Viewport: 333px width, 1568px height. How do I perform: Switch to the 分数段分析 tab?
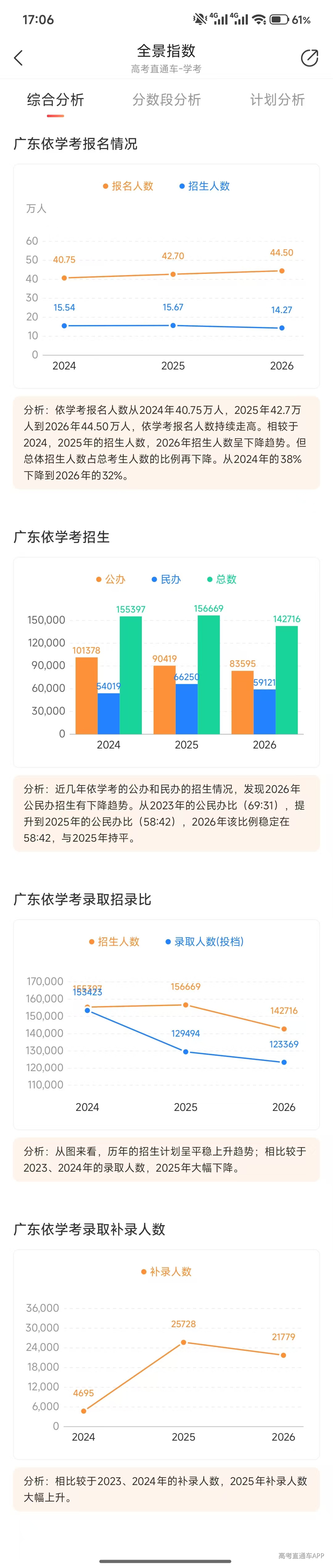166,100
